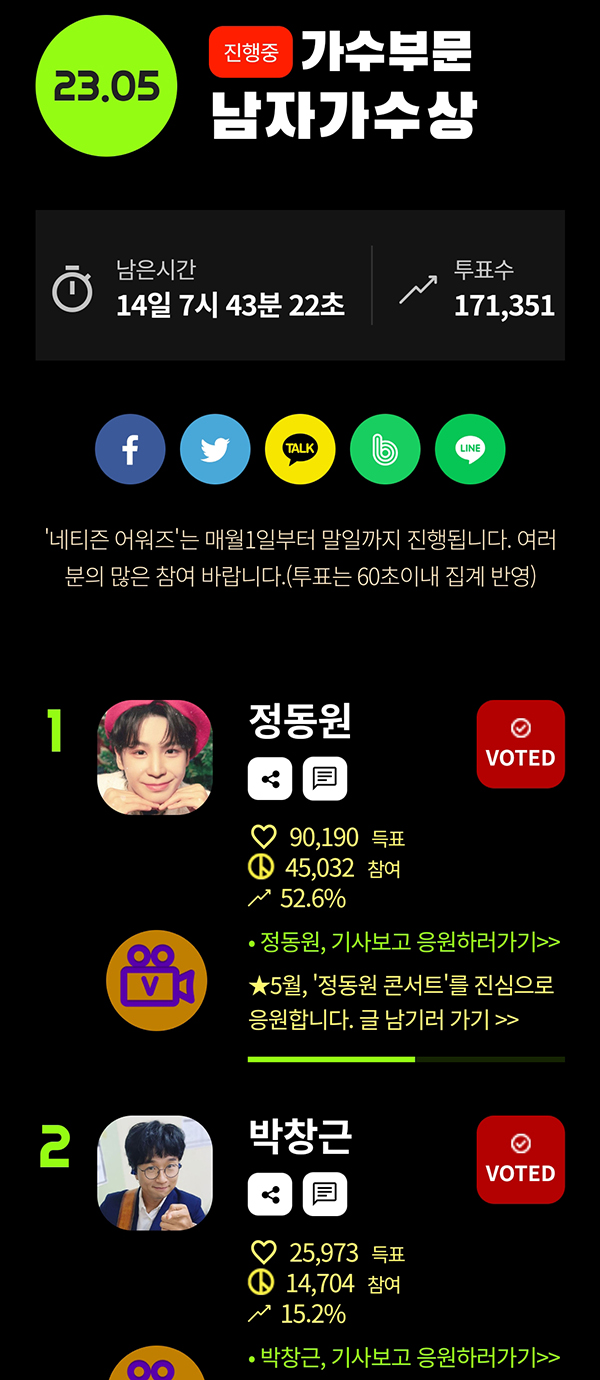Tap the share icon under 박창근
The image size is (600, 1380).
tap(270, 1194)
